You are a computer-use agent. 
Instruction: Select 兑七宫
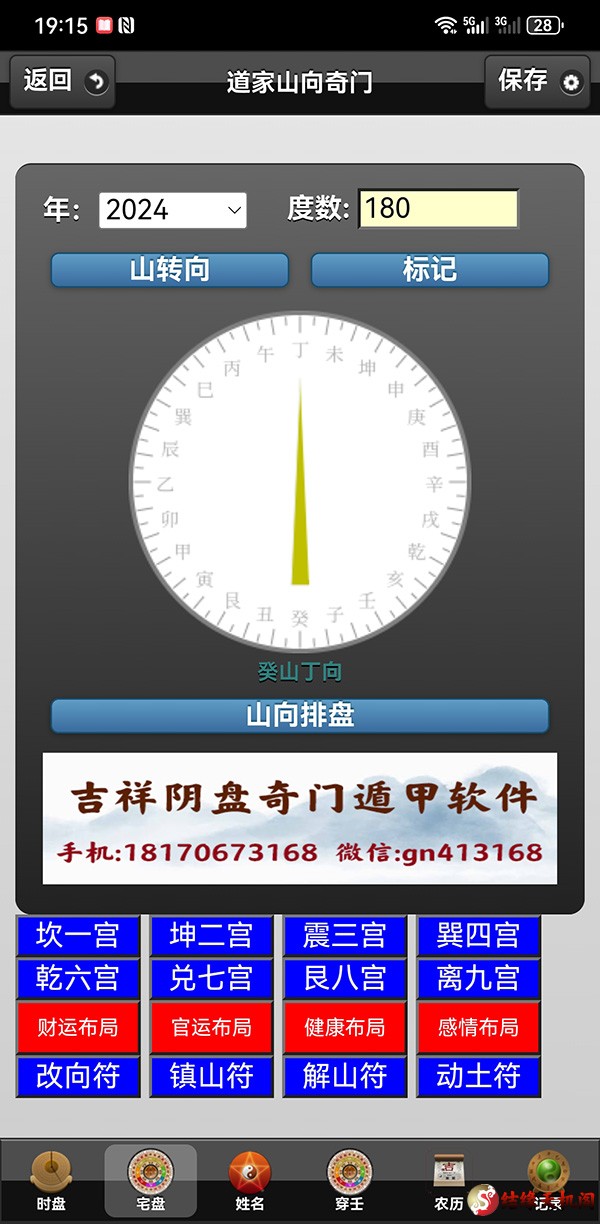(x=211, y=977)
